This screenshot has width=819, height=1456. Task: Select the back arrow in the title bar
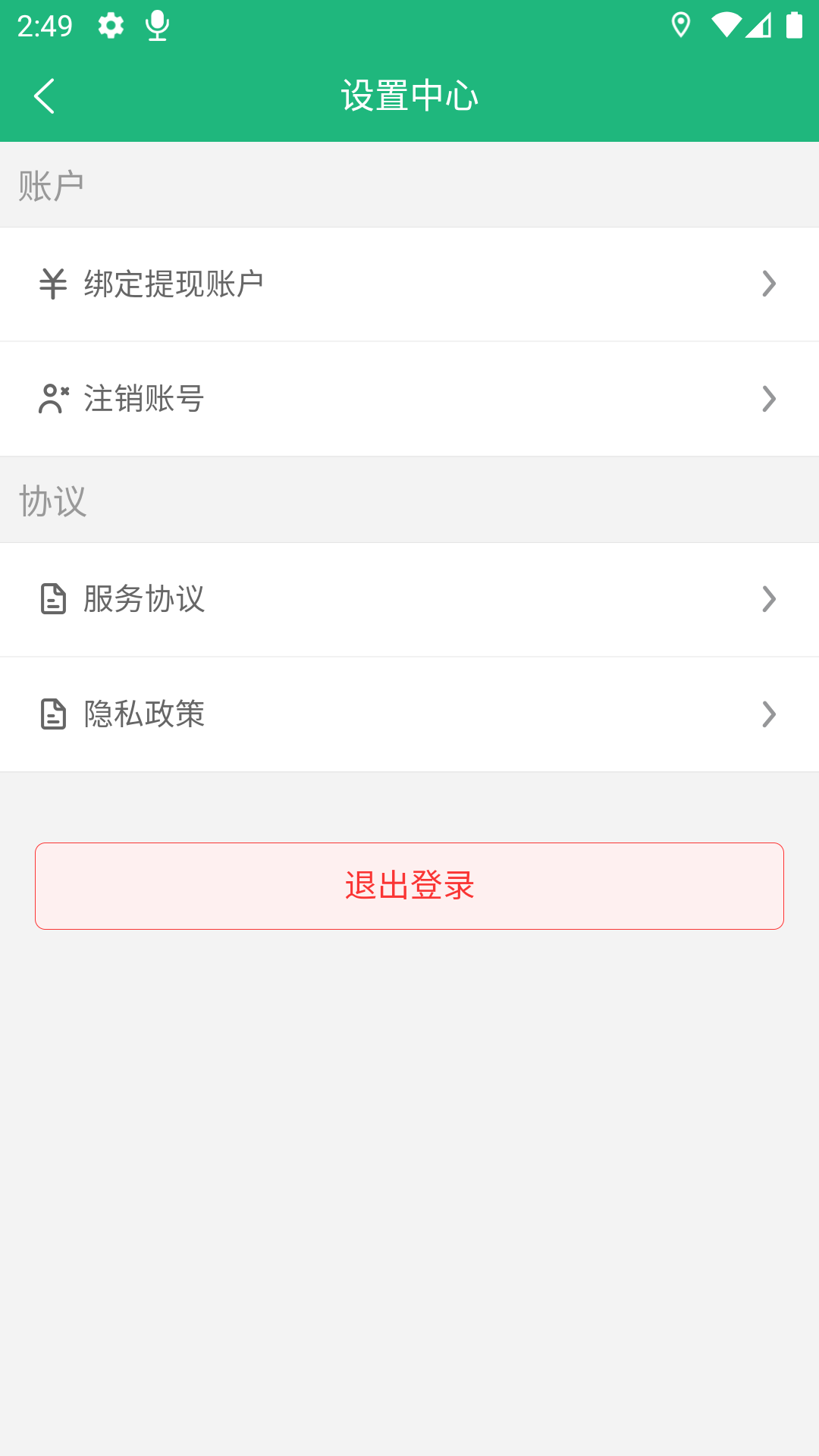point(43,96)
